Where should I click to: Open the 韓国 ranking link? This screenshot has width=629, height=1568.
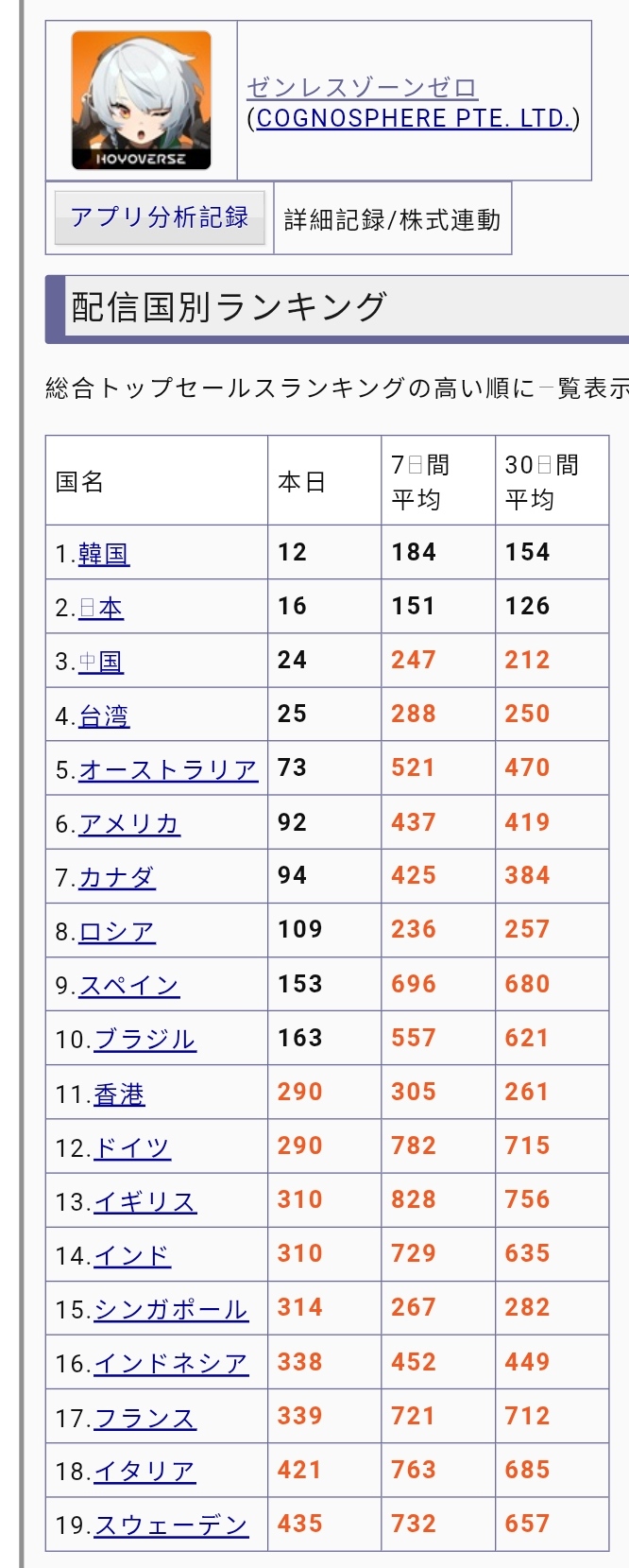pyautogui.click(x=104, y=554)
